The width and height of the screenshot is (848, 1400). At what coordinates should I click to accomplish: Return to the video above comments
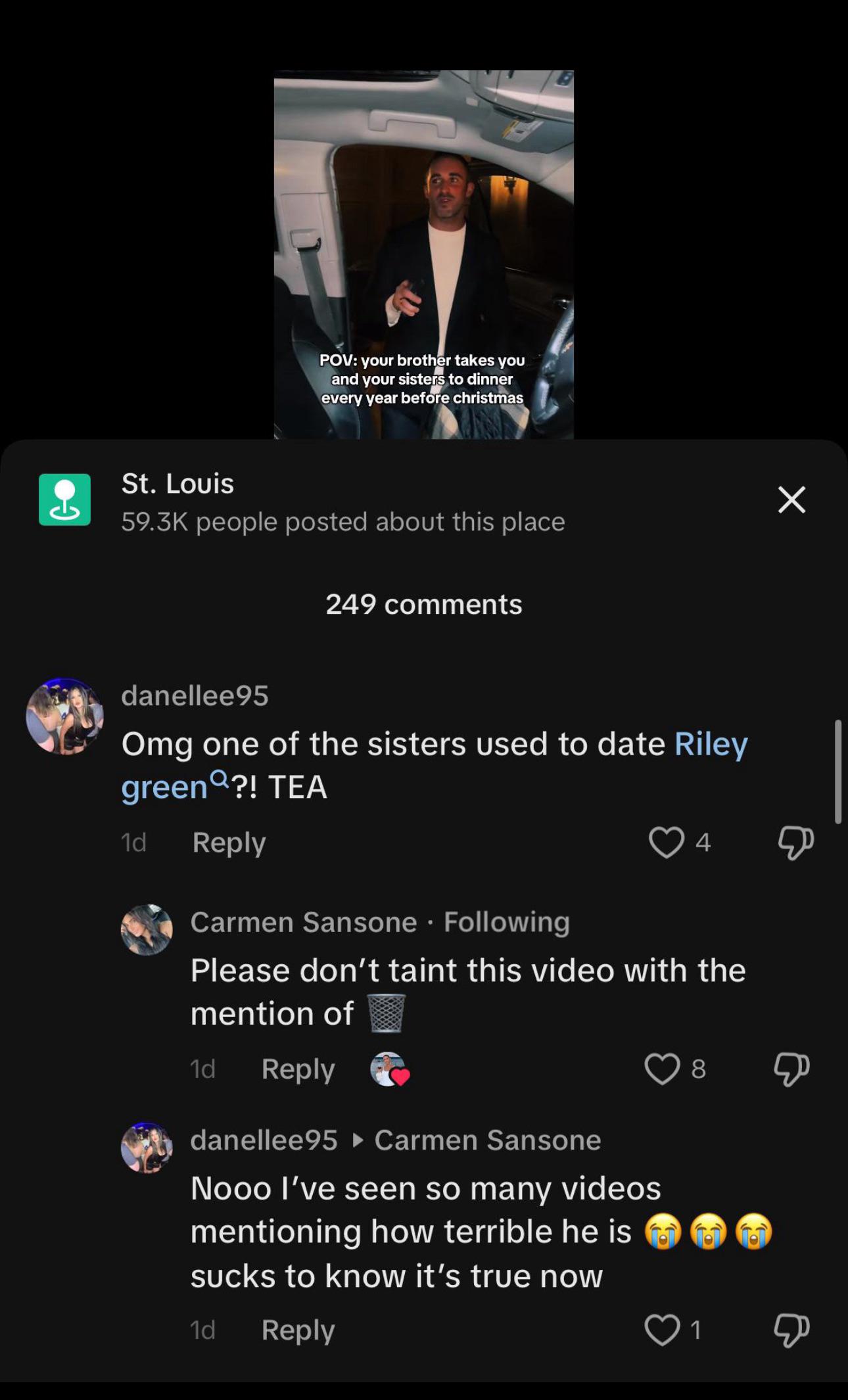tap(423, 254)
